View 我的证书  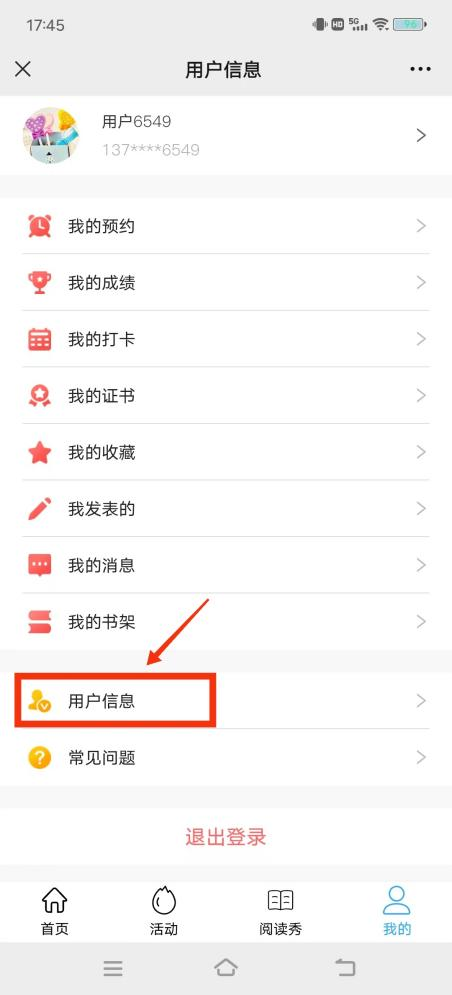coord(226,395)
